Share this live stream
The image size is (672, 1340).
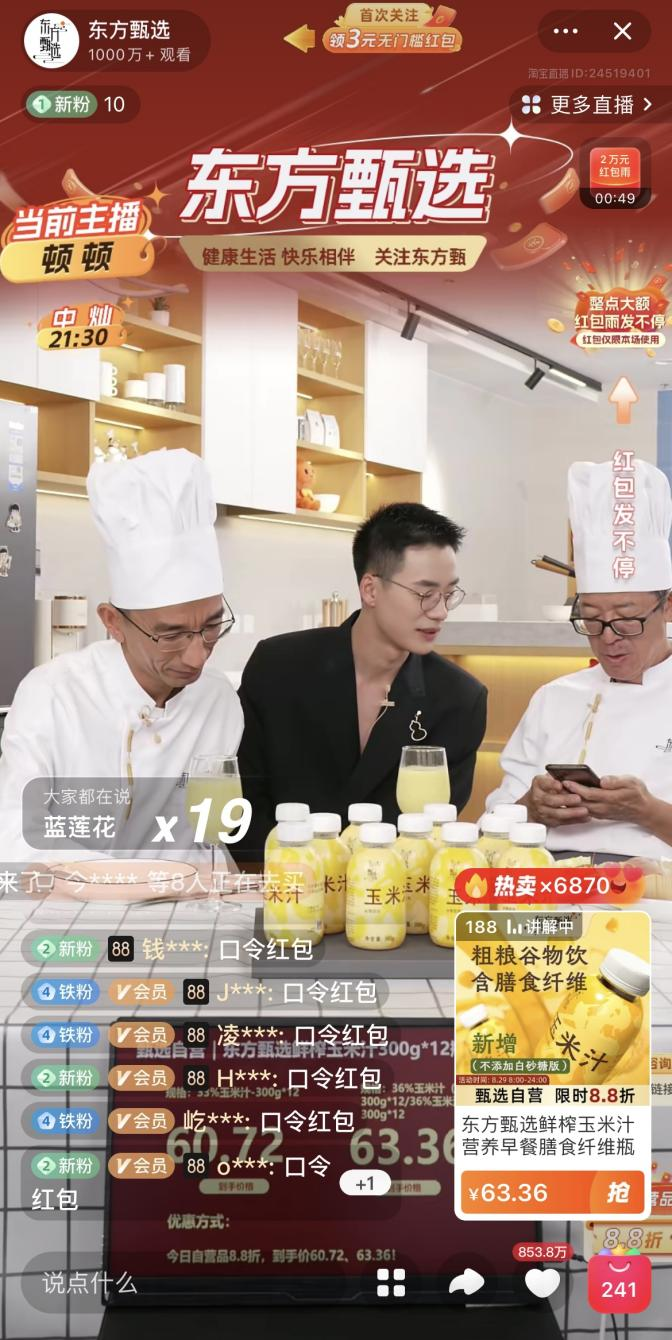(466, 1283)
